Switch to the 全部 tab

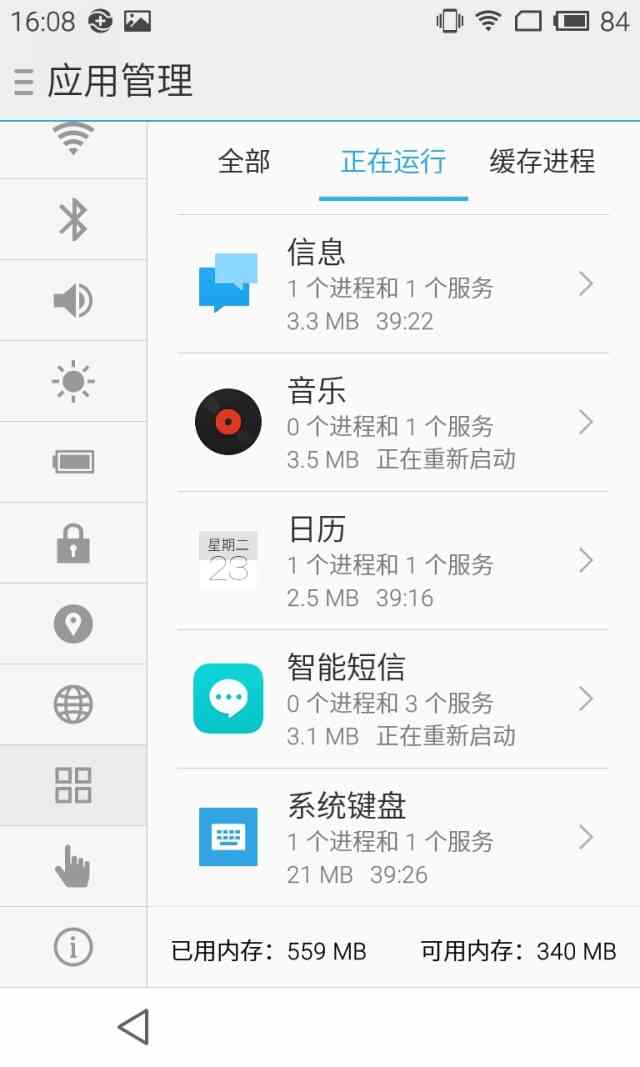(244, 161)
